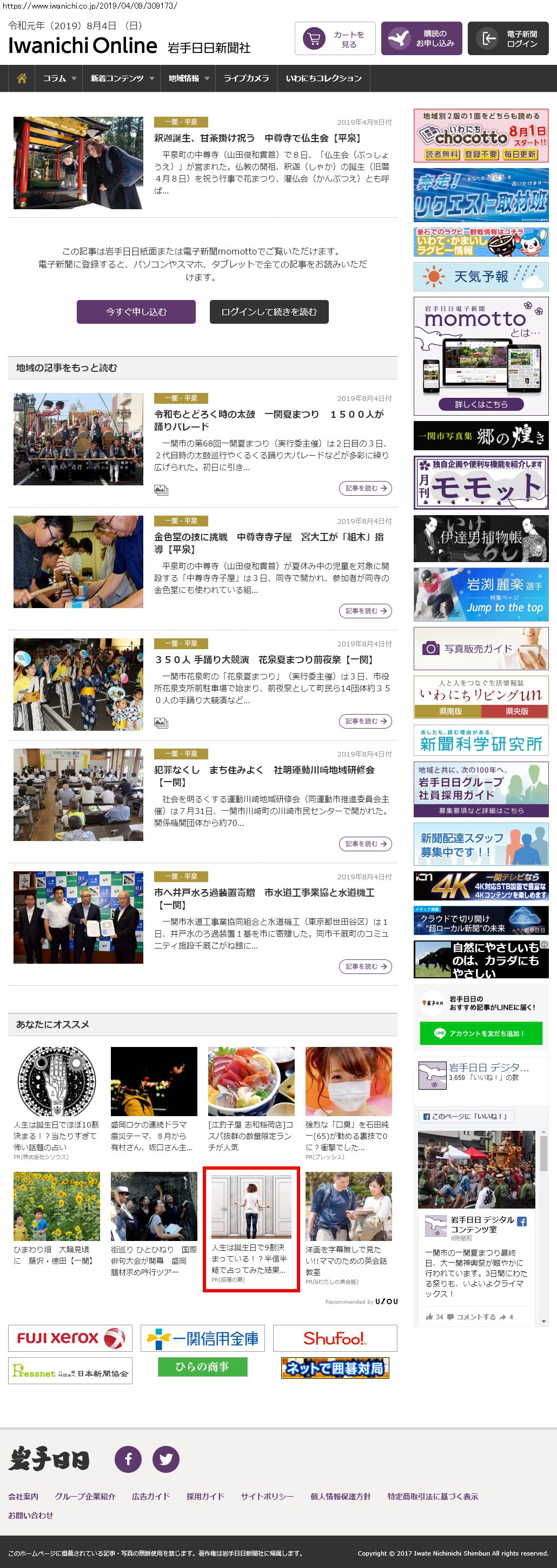This screenshot has width=557, height=1568.
Task: Open ライブカメラ page
Action: tap(246, 78)
